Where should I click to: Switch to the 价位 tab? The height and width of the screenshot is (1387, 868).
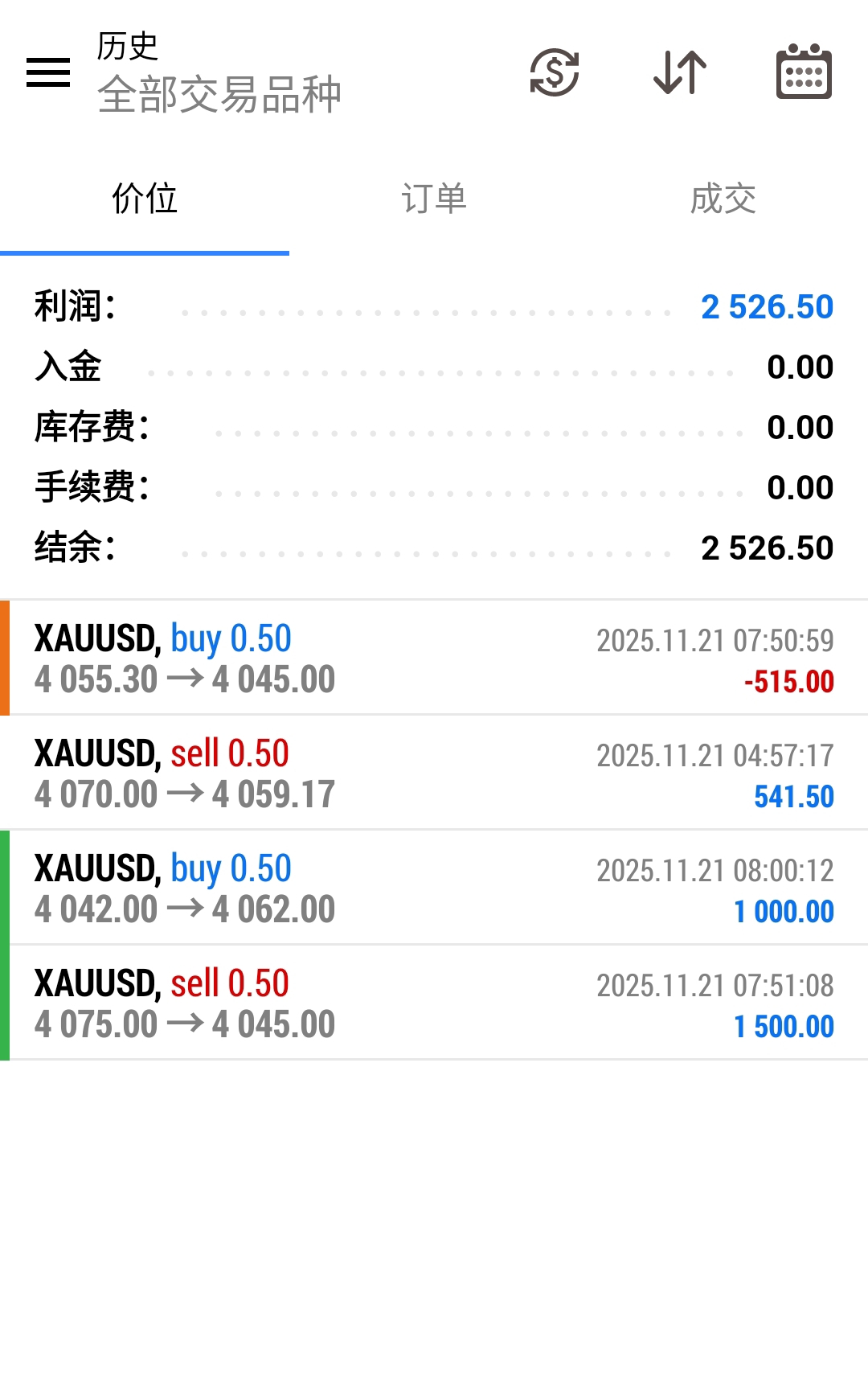tap(145, 199)
